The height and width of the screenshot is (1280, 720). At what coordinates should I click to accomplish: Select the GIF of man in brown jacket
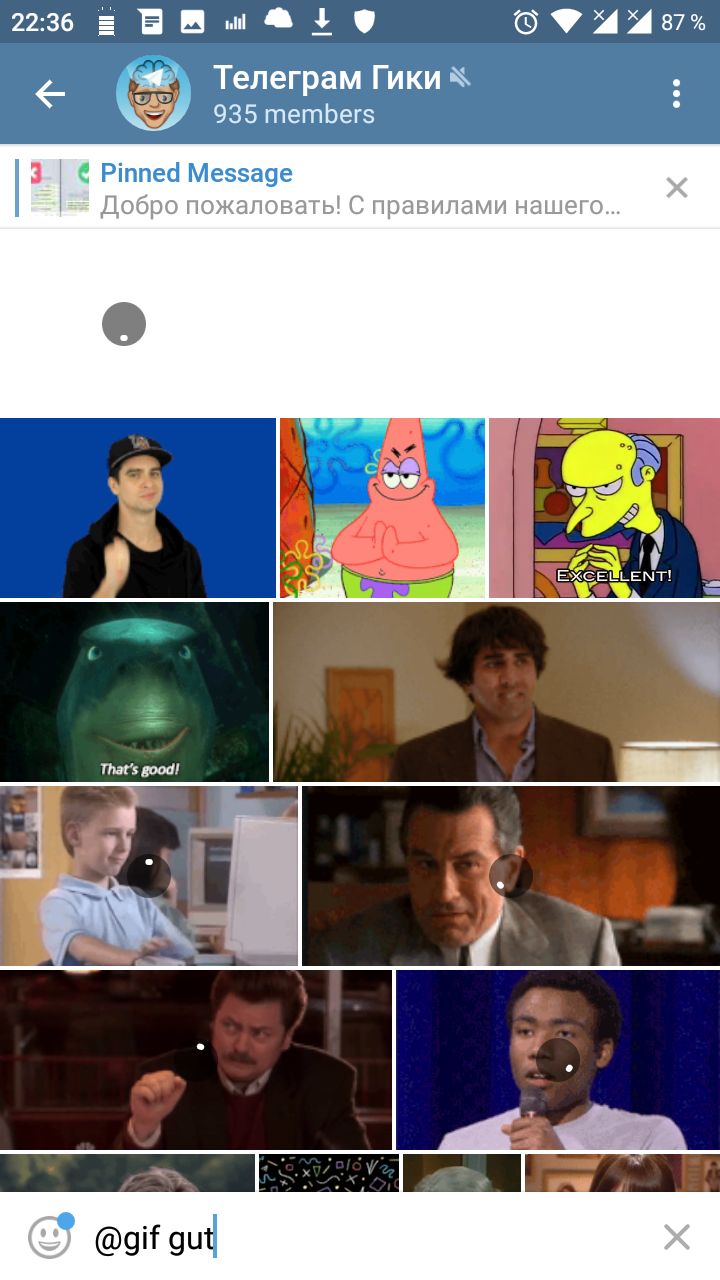(496, 691)
